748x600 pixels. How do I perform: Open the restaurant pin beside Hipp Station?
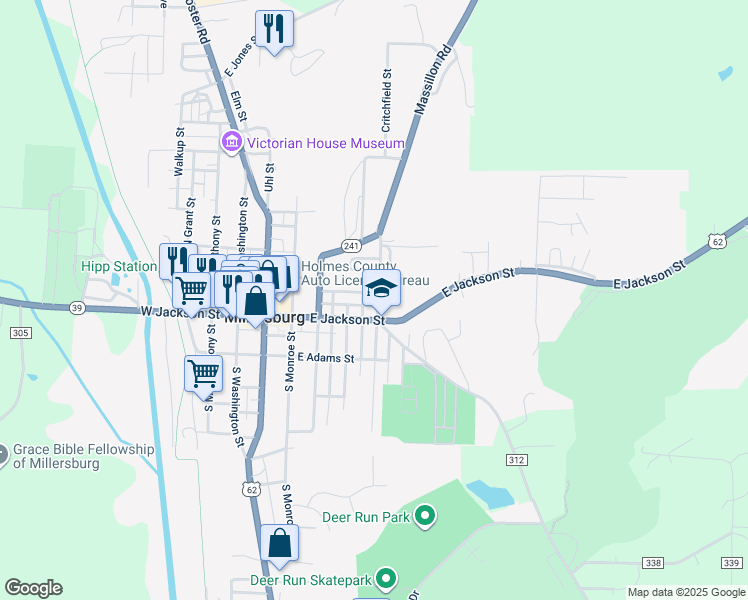click(x=172, y=260)
